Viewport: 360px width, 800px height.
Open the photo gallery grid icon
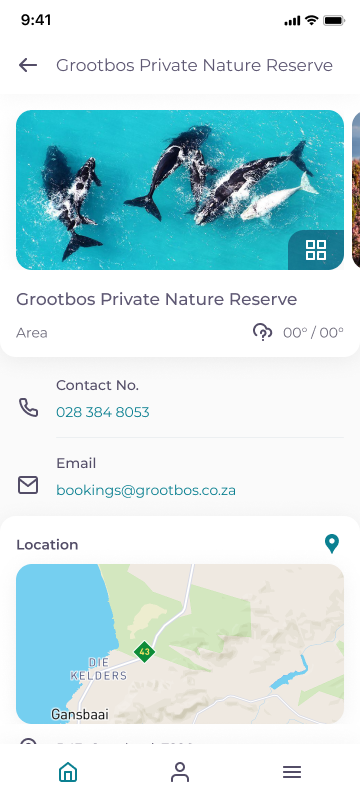316,250
